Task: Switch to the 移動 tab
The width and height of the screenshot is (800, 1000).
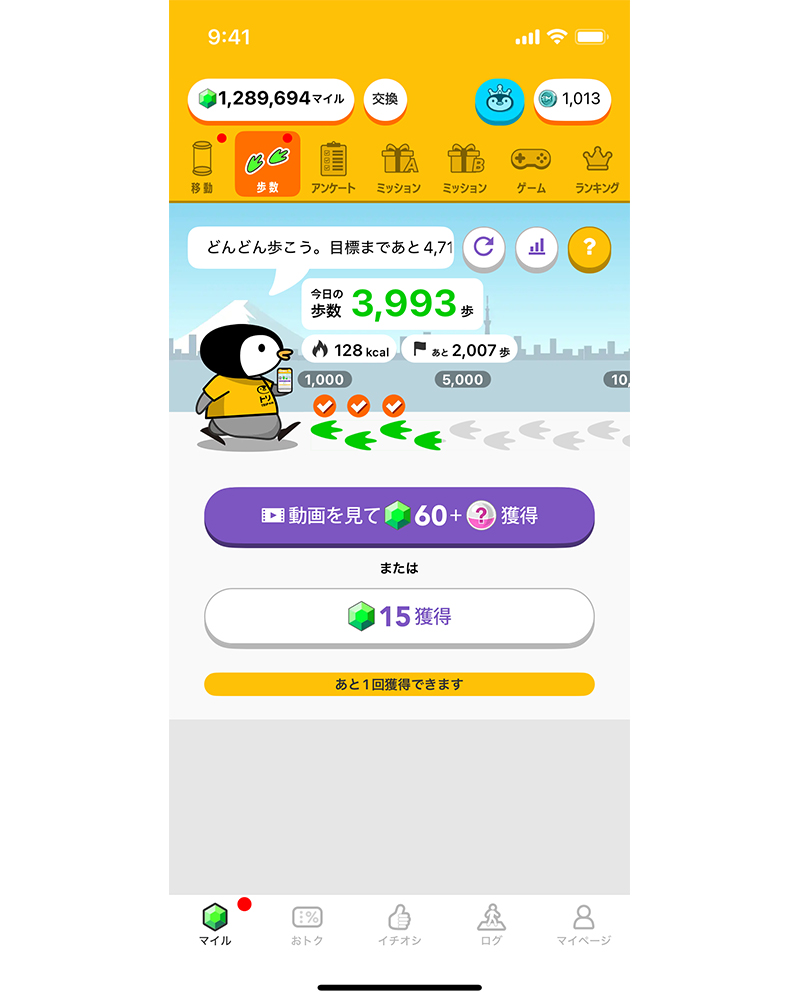Action: pos(202,166)
